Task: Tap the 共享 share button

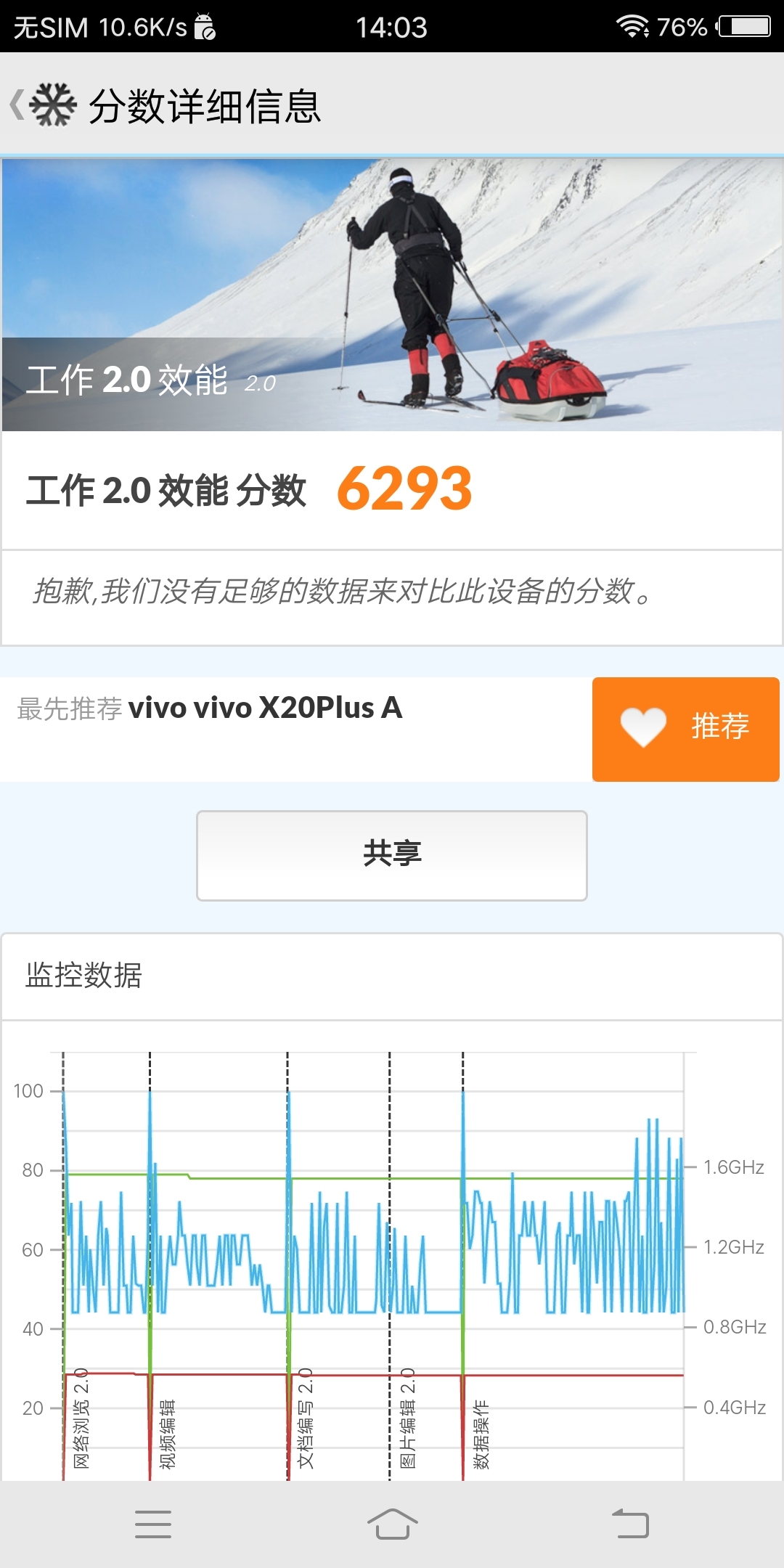Action: click(x=392, y=857)
